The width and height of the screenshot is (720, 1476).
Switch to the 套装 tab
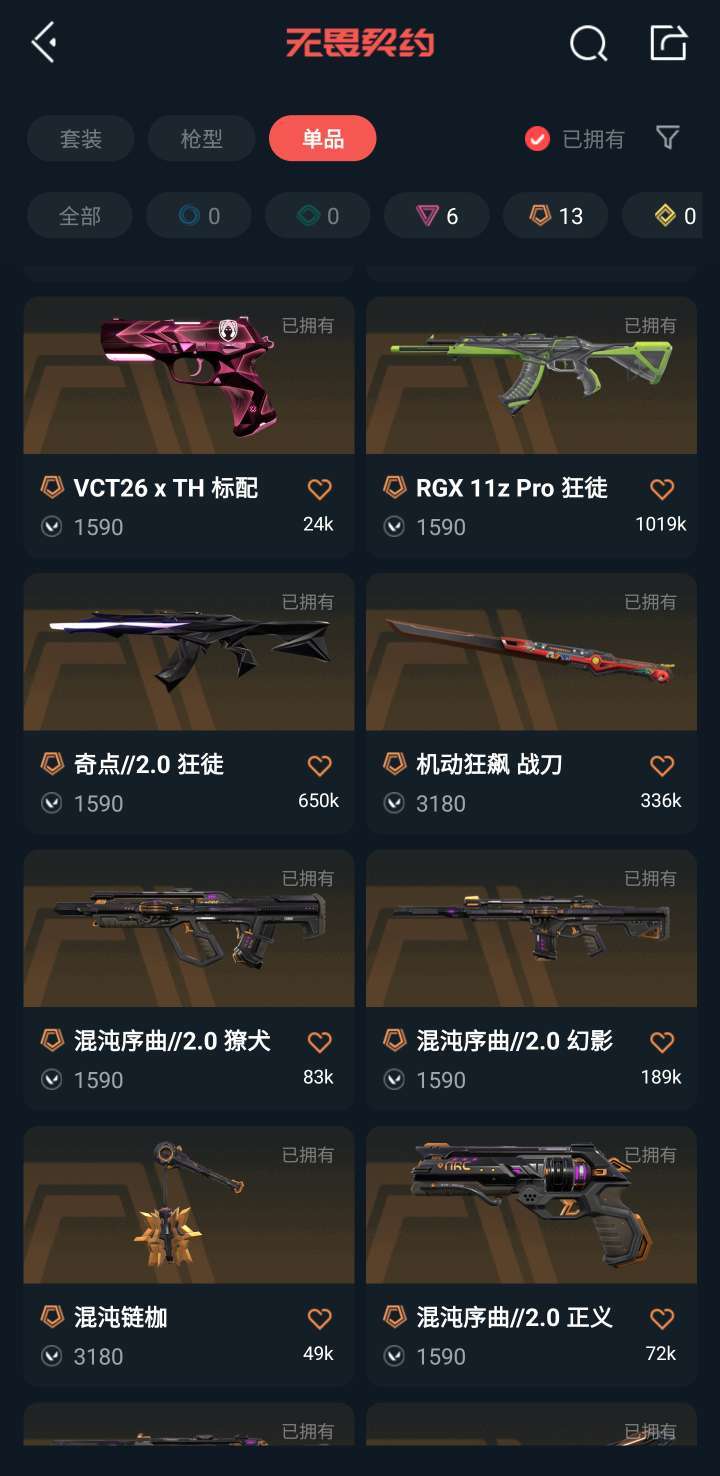point(81,139)
